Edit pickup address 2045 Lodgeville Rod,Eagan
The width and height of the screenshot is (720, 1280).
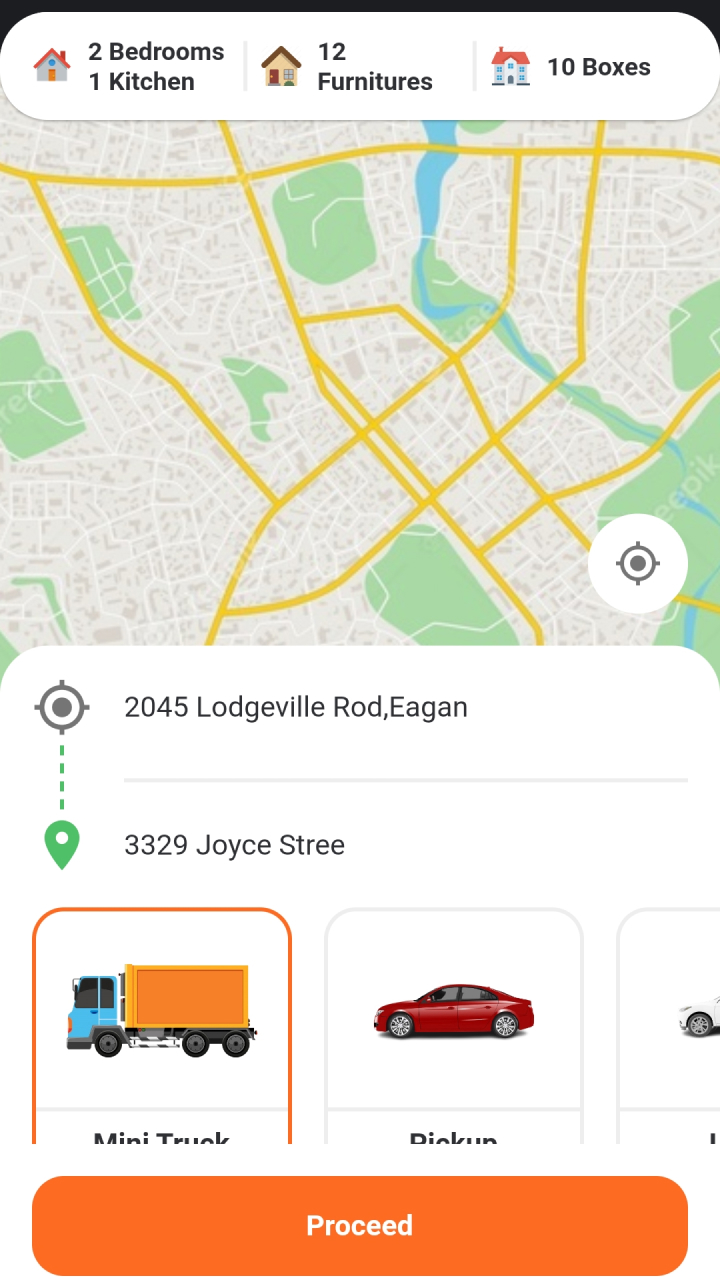point(296,708)
